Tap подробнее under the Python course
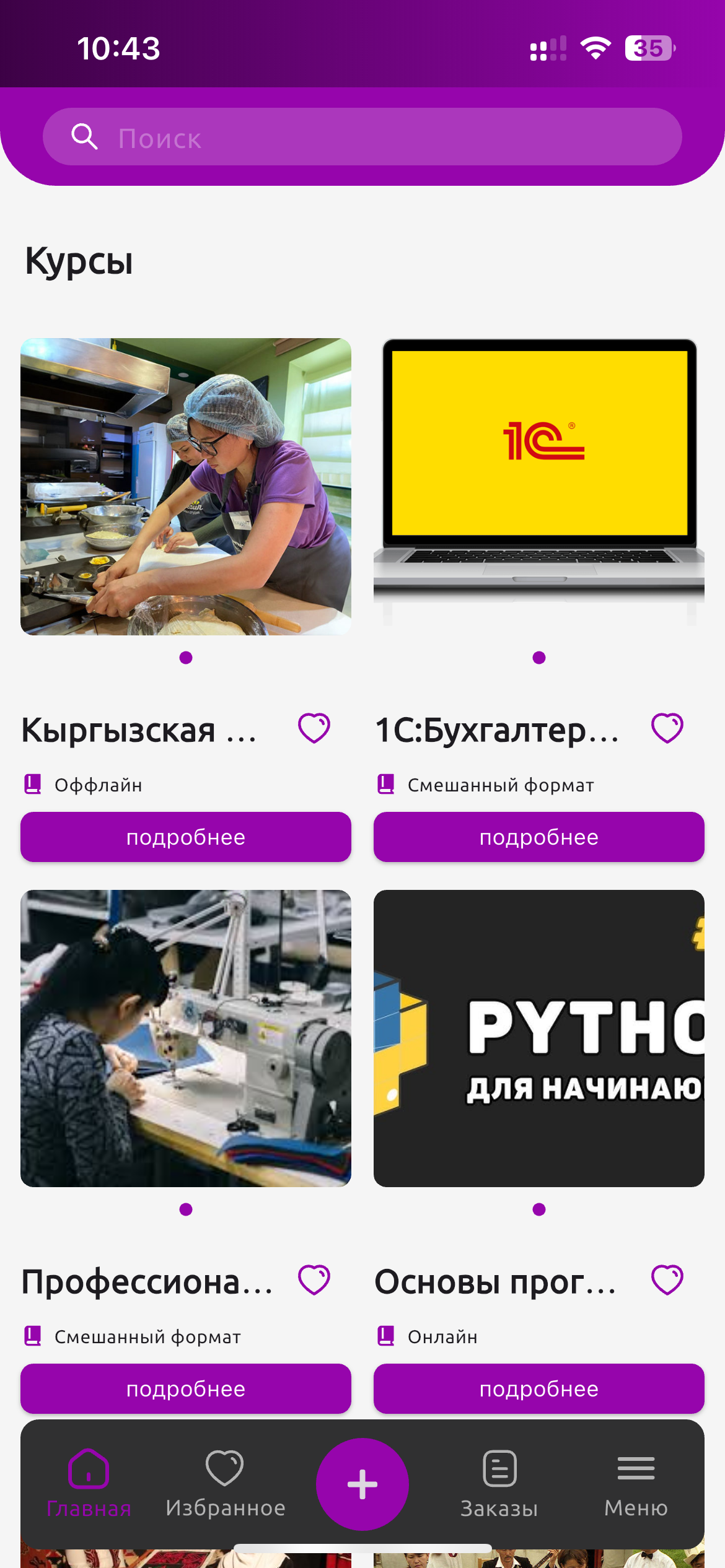Image resolution: width=725 pixels, height=1568 pixels. pyautogui.click(x=538, y=1389)
